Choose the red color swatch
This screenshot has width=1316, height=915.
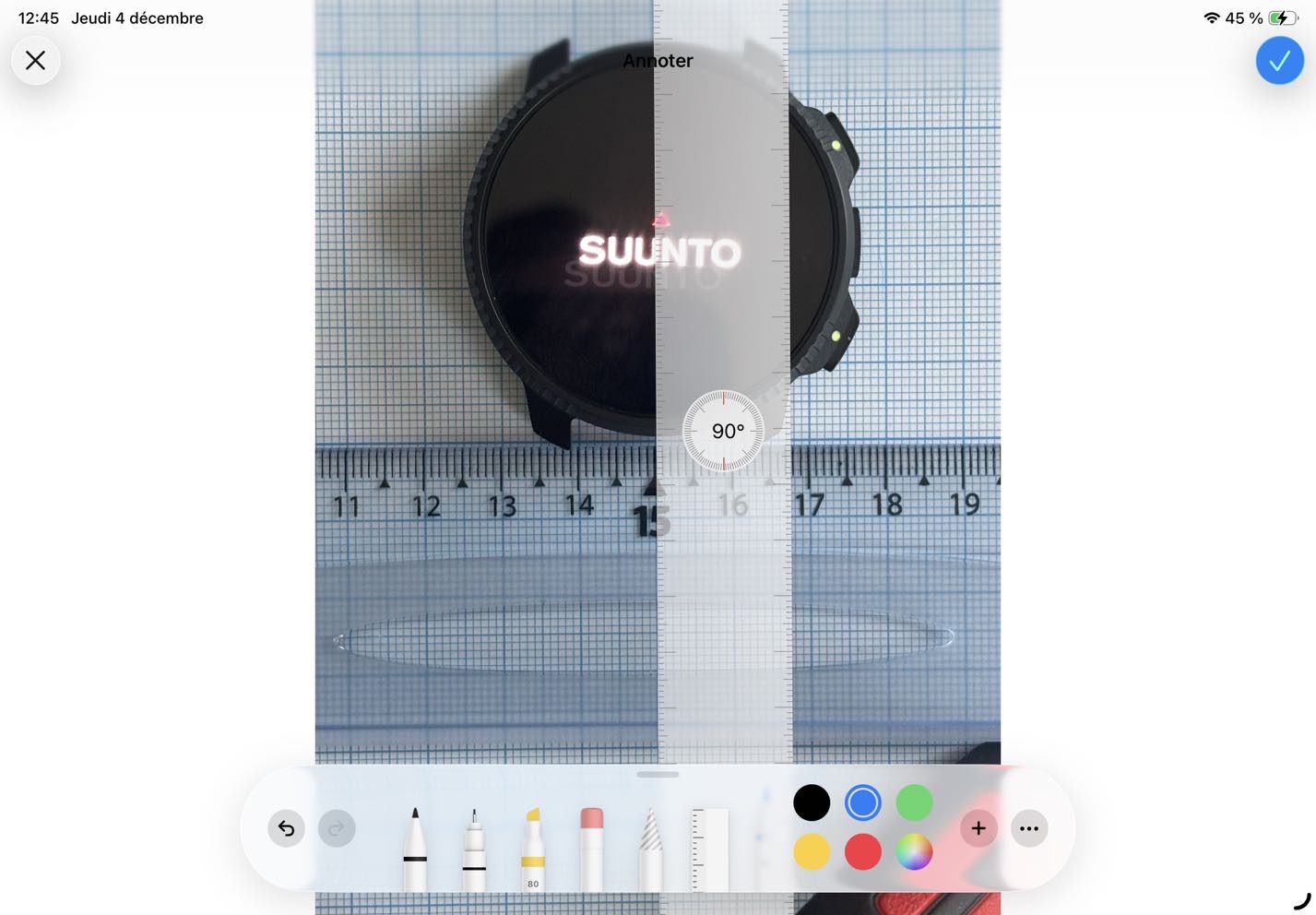(863, 852)
